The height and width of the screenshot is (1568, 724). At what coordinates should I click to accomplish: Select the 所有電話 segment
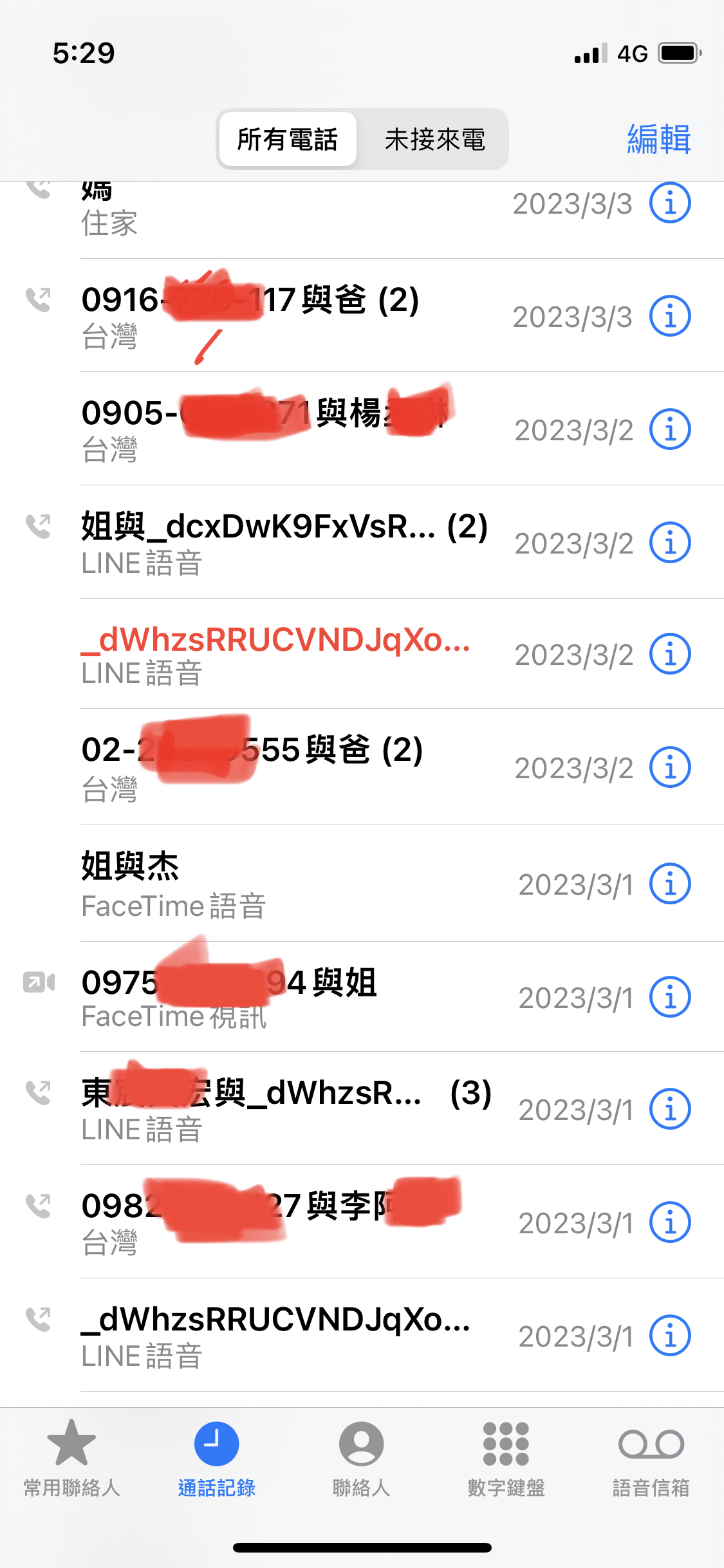(x=288, y=139)
